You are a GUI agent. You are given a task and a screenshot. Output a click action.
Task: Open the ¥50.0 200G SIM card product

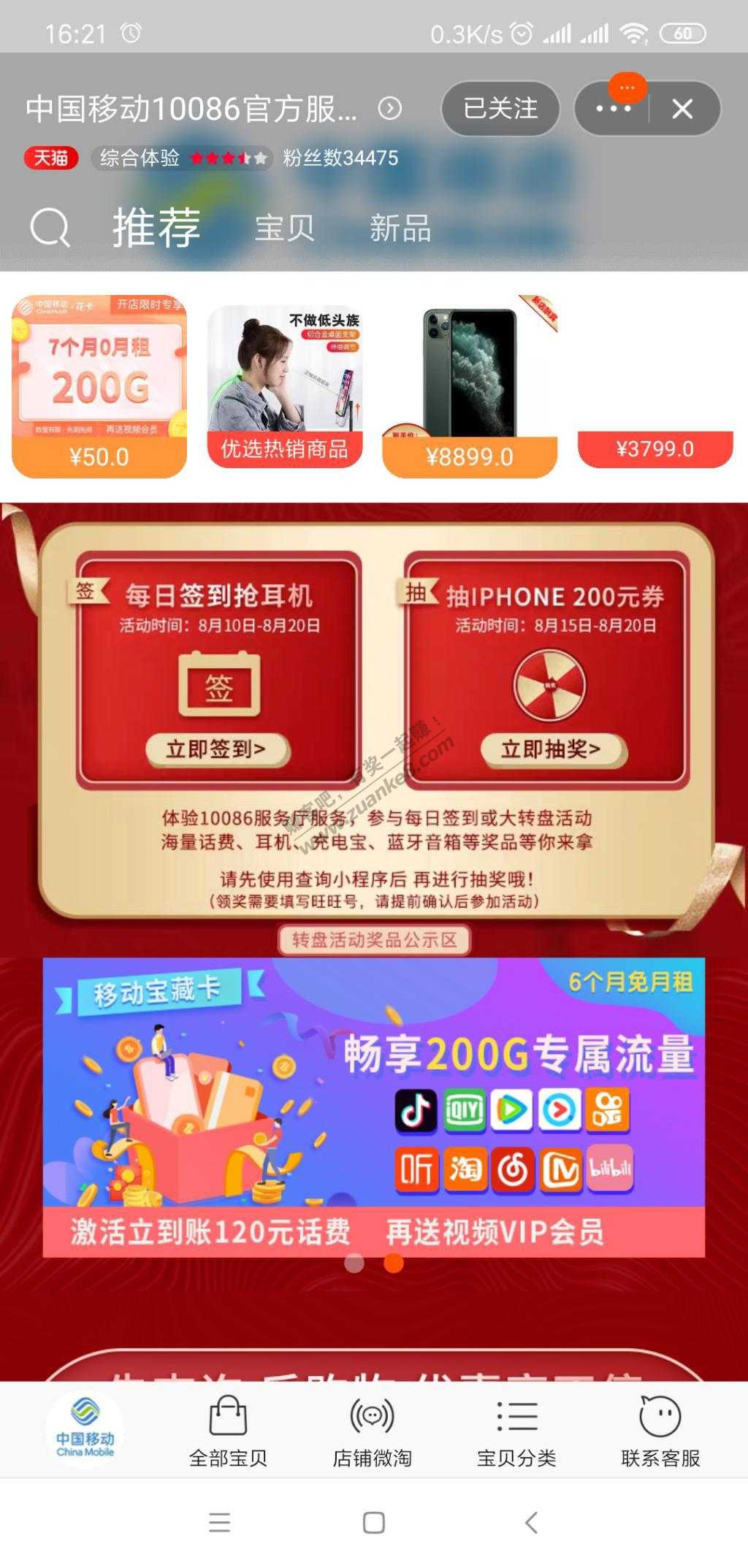(x=99, y=387)
